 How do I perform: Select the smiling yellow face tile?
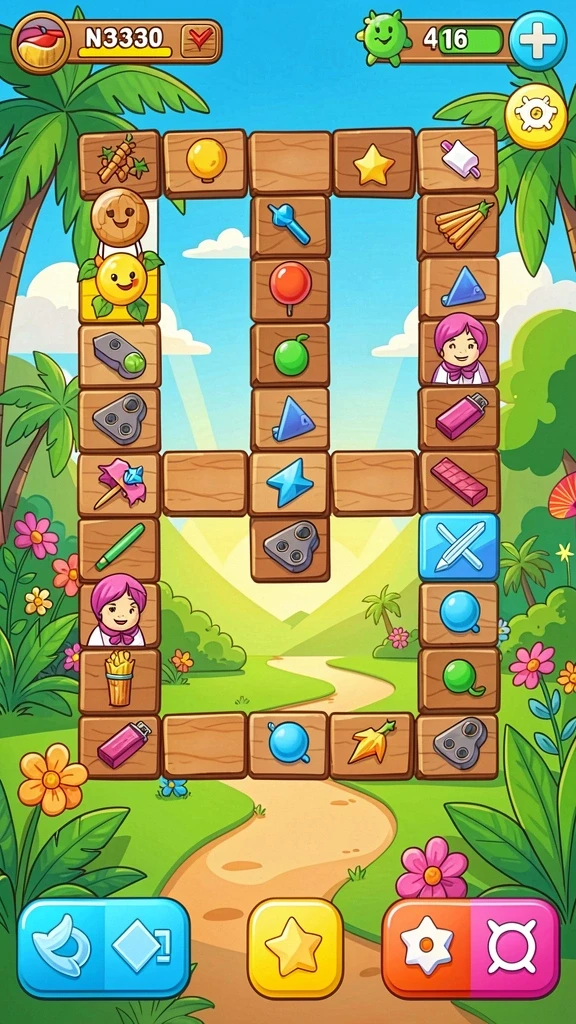(121, 287)
